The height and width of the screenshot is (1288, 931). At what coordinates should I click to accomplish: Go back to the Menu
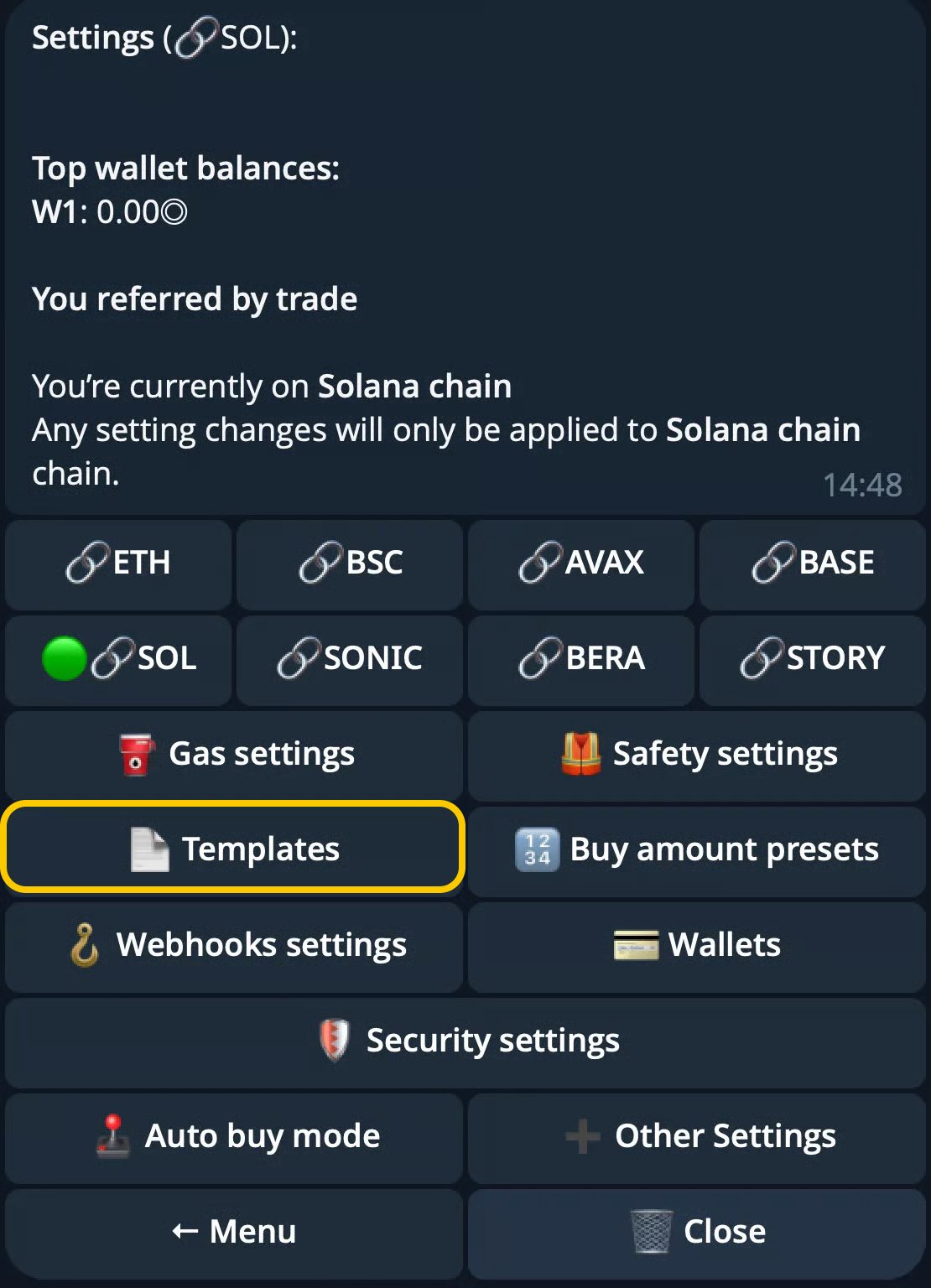tap(234, 1233)
